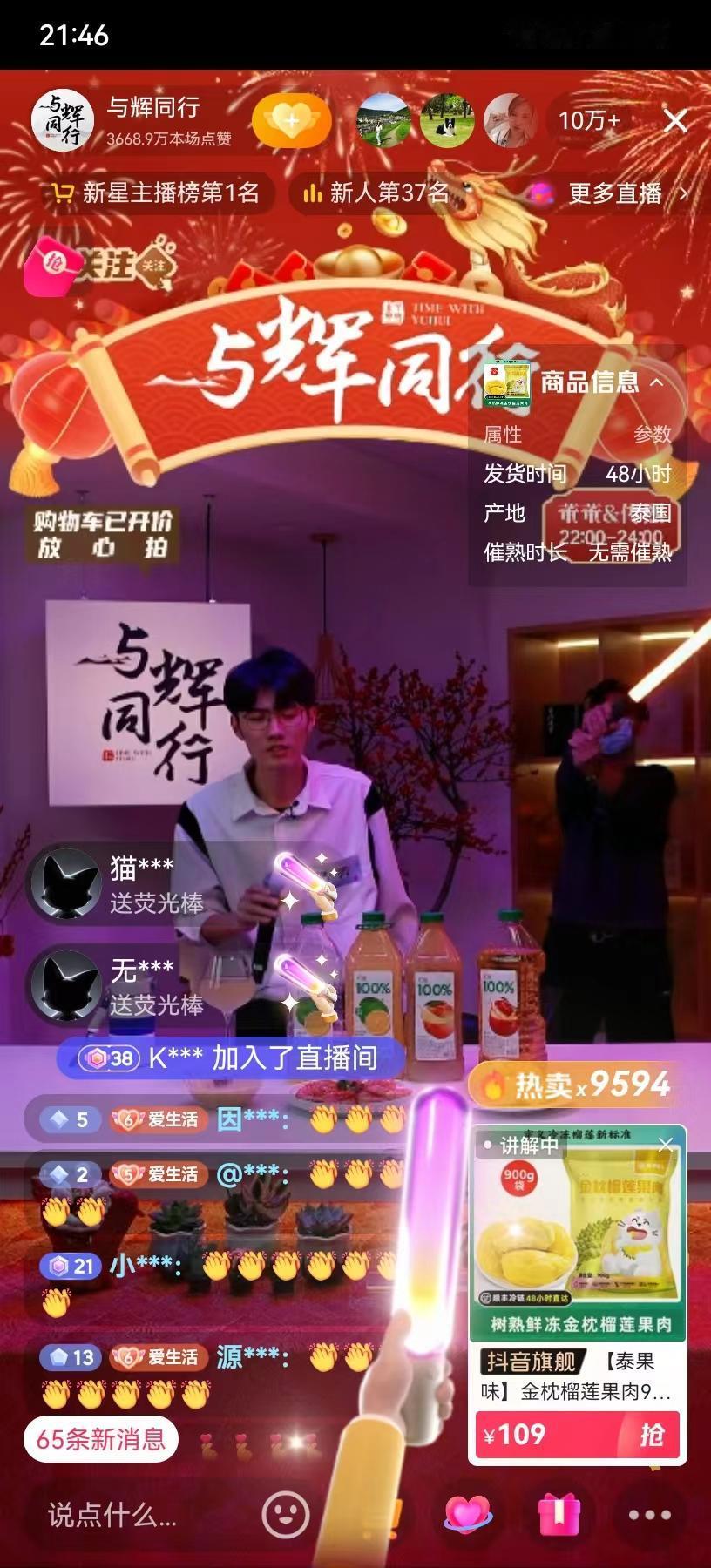The image size is (711, 1568).
Task: Tap the 与辉同行 streamer avatar
Action: pyautogui.click(x=64, y=118)
